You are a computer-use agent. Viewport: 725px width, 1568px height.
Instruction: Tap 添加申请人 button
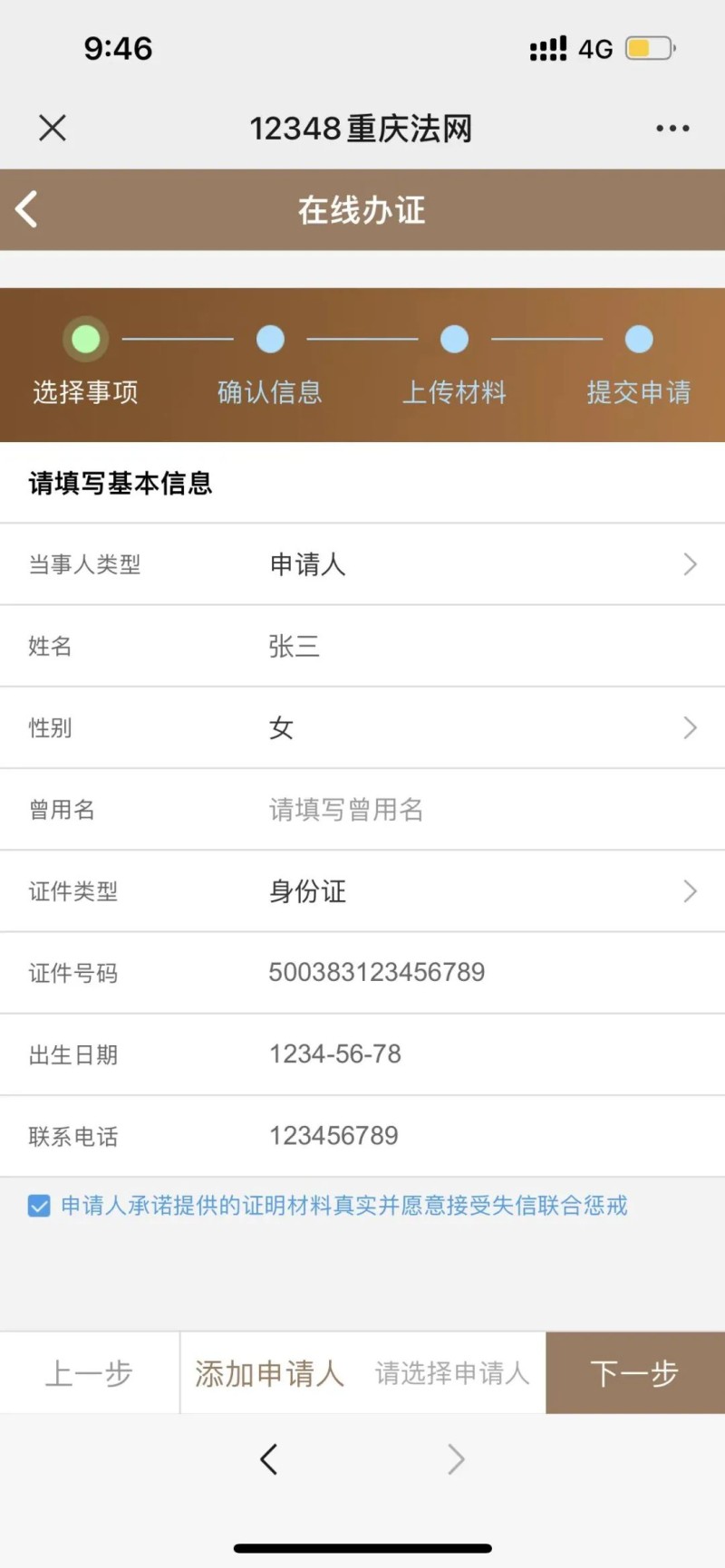(x=270, y=1373)
